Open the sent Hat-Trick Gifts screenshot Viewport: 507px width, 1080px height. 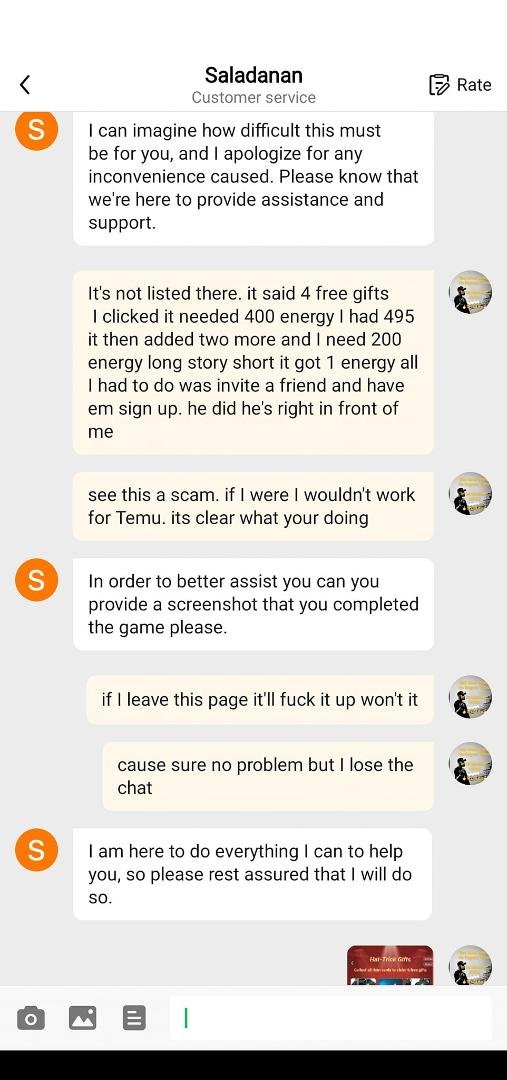[x=390, y=965]
